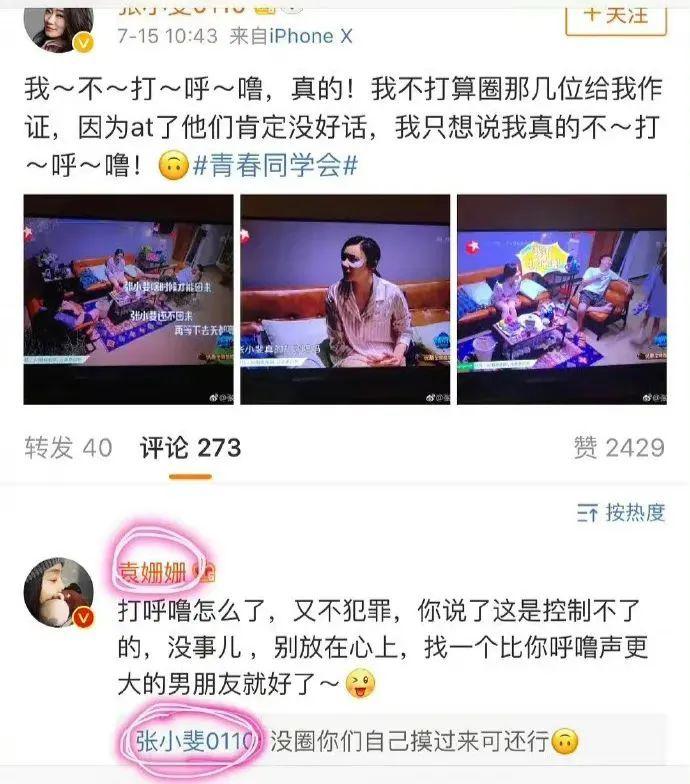Visit 袁姗姗's profile from her username
Image resolution: width=690 pixels, height=784 pixels.
159,571
